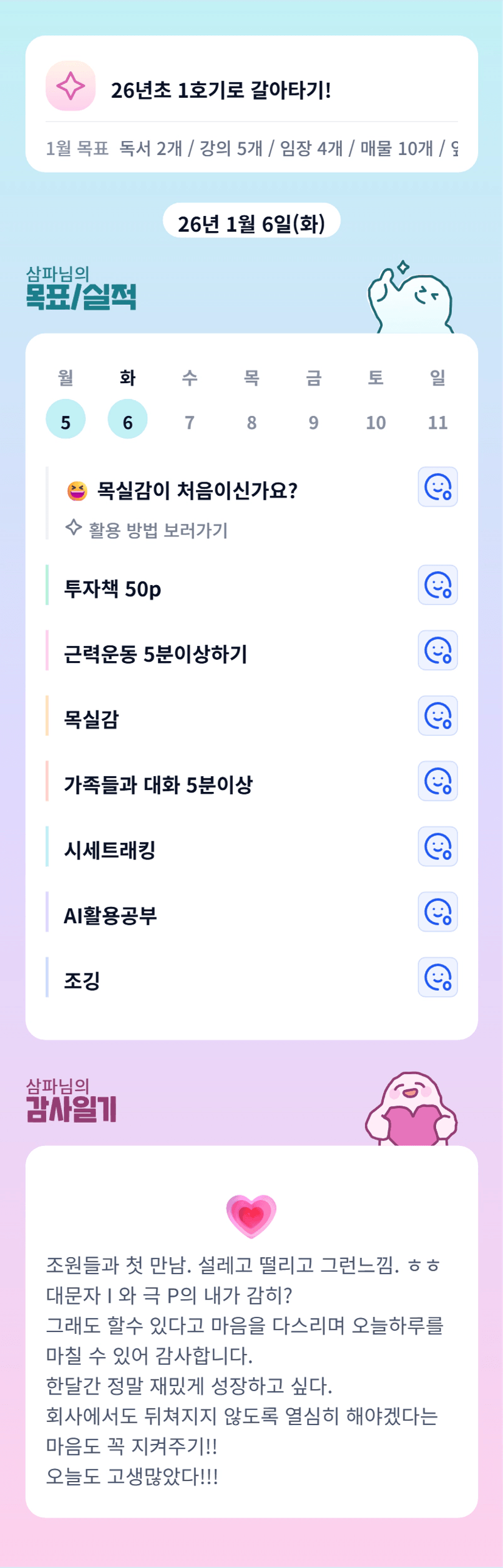Add an emoji result for 투자책 50p

click(x=437, y=585)
